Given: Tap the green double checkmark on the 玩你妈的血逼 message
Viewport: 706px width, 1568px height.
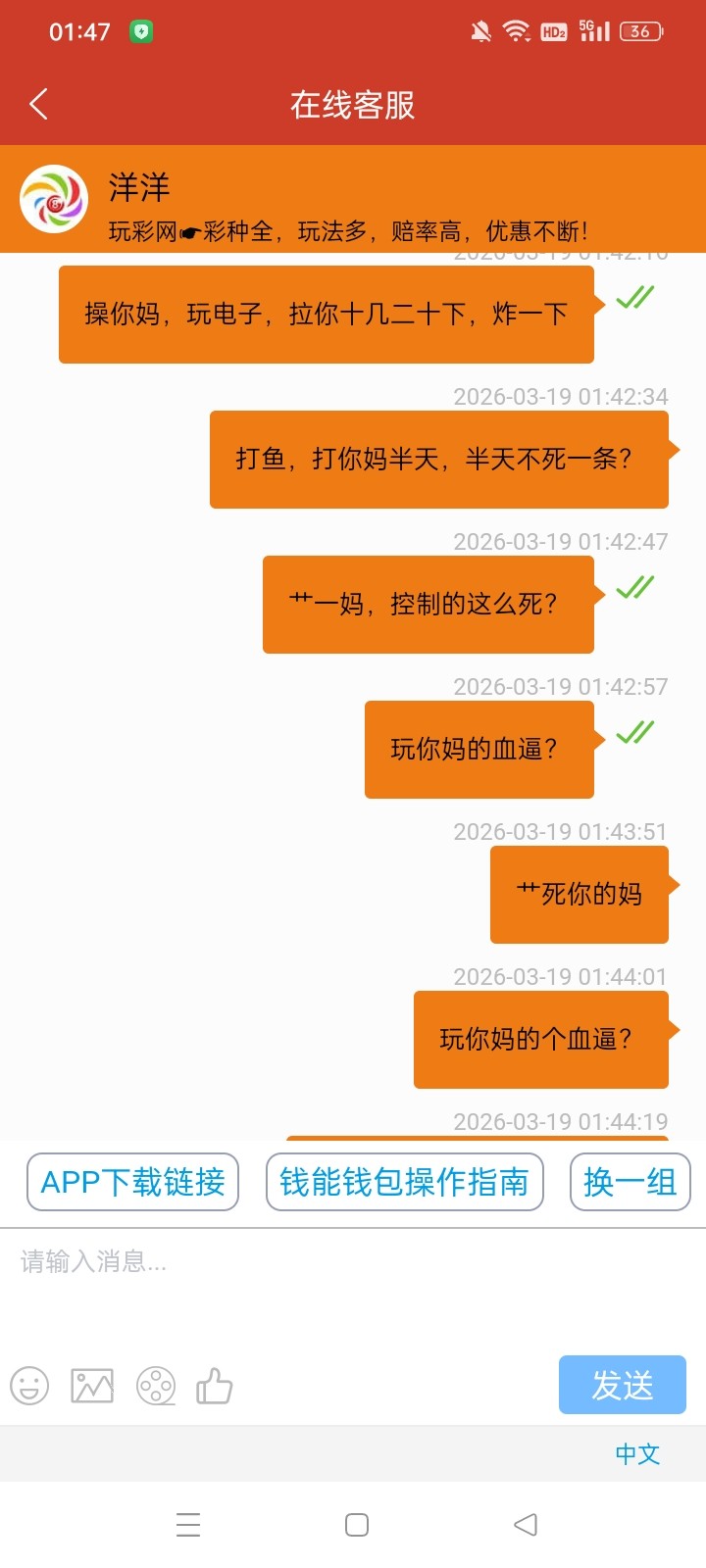Looking at the screenshot, I should pos(634,731).
